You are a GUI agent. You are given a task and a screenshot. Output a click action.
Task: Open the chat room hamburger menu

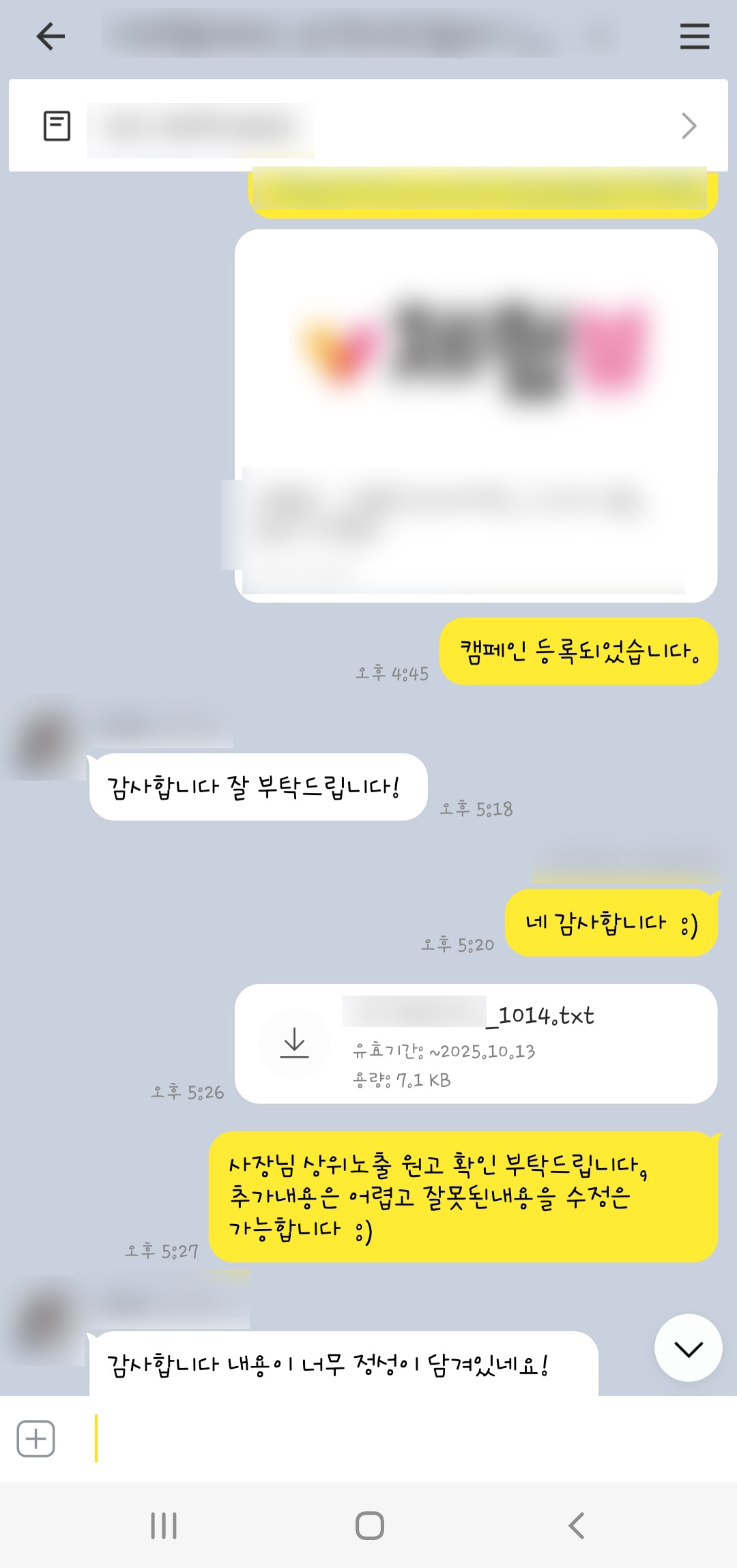pos(694,36)
